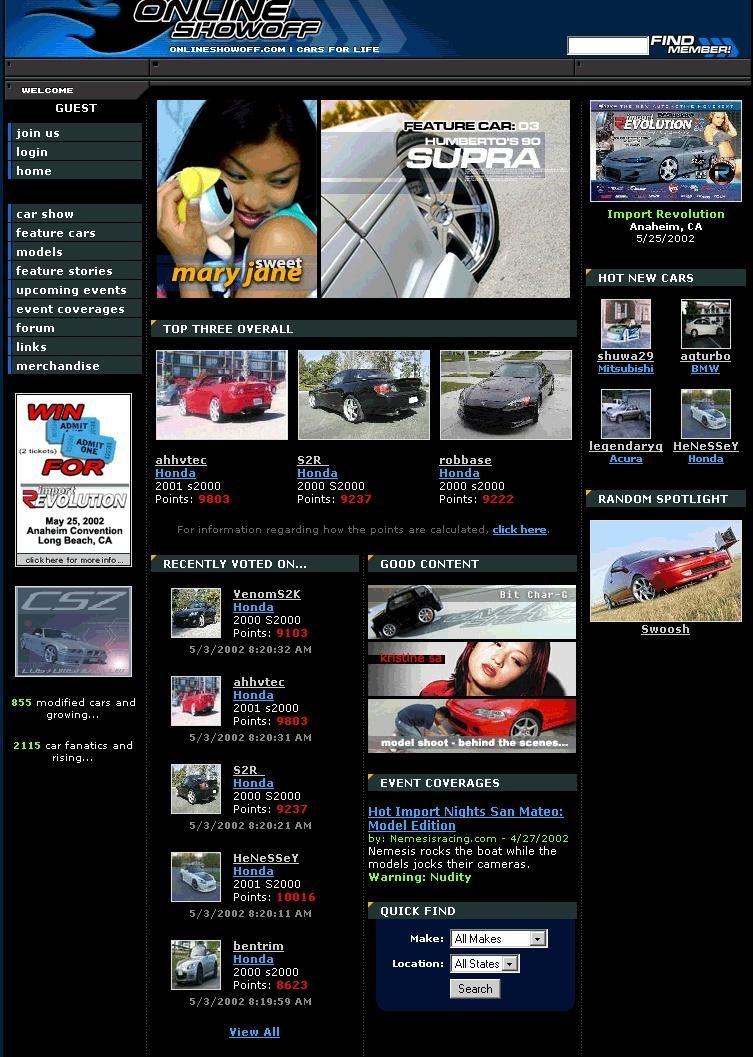Open the Swoosh random spotlight car
The height and width of the screenshot is (1057, 753).
click(x=665, y=629)
